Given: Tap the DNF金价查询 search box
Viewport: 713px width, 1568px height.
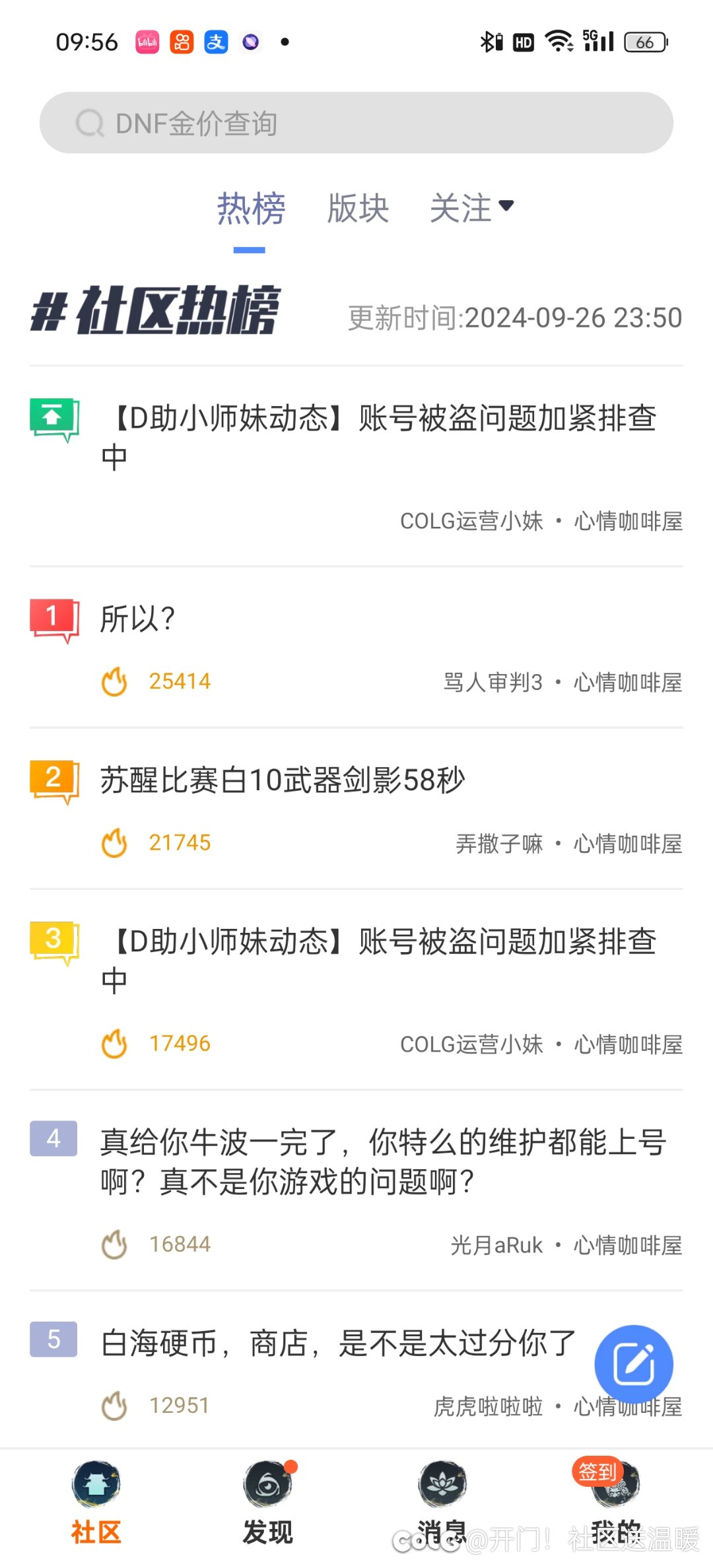Looking at the screenshot, I should tap(356, 123).
